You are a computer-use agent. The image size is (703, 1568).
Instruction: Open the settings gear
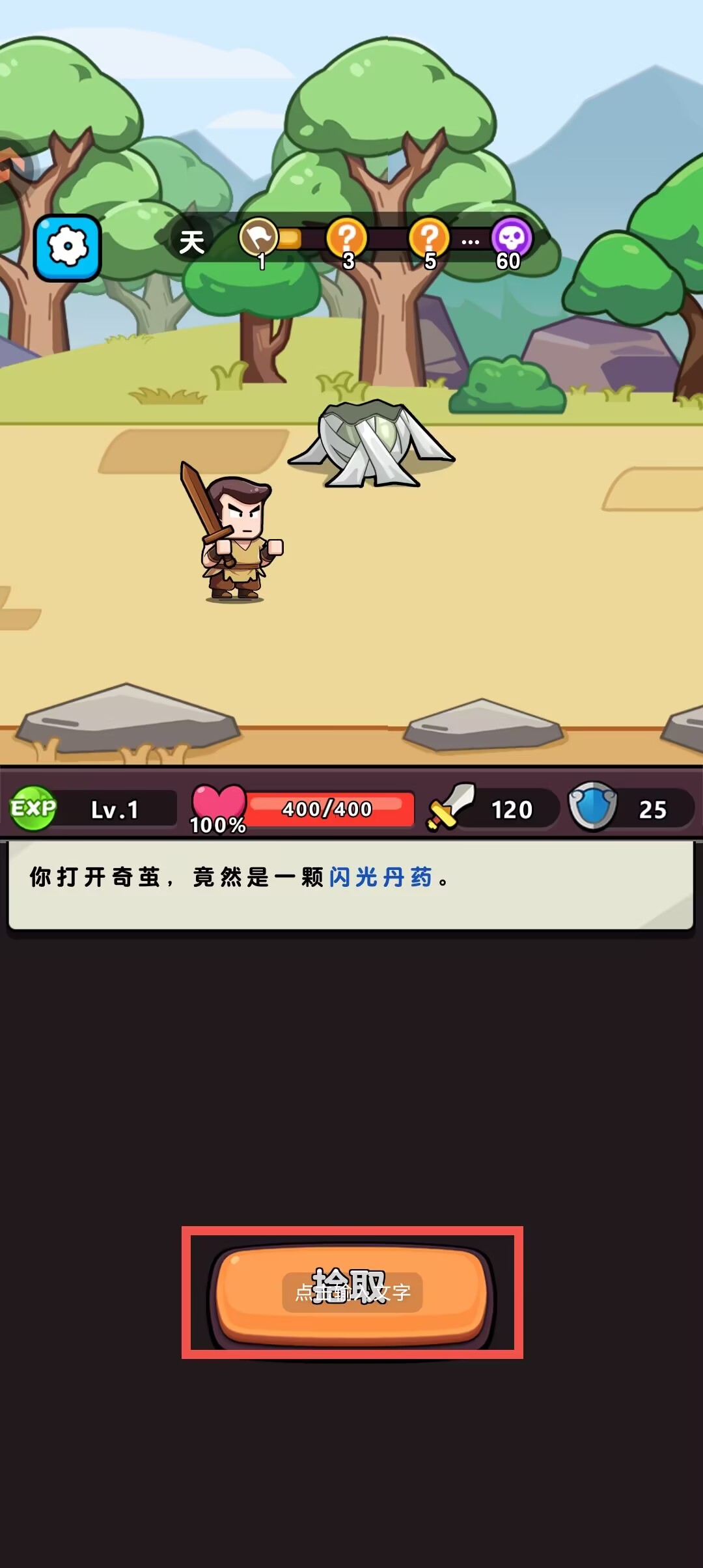[x=67, y=247]
